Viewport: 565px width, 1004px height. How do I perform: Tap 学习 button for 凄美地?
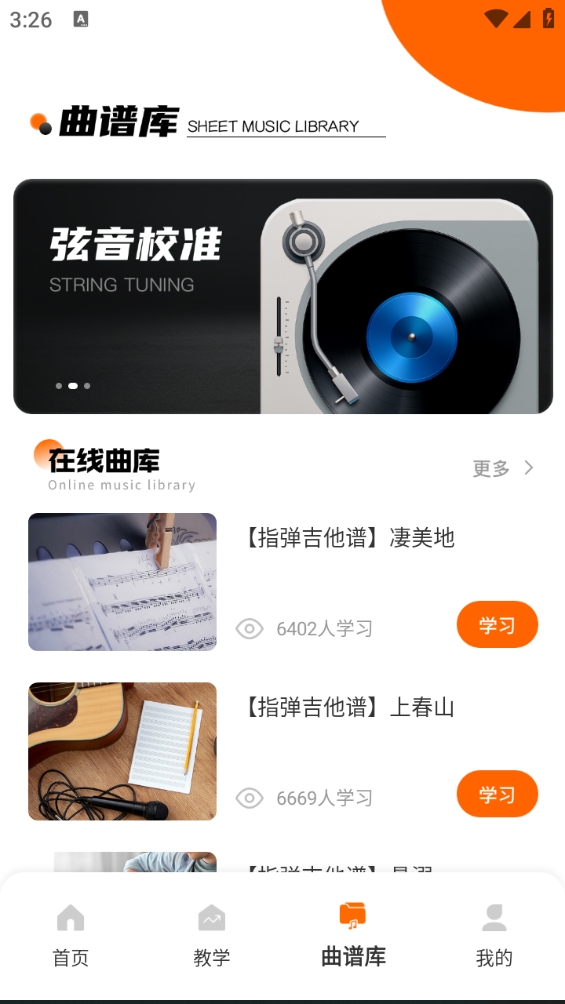click(x=497, y=625)
